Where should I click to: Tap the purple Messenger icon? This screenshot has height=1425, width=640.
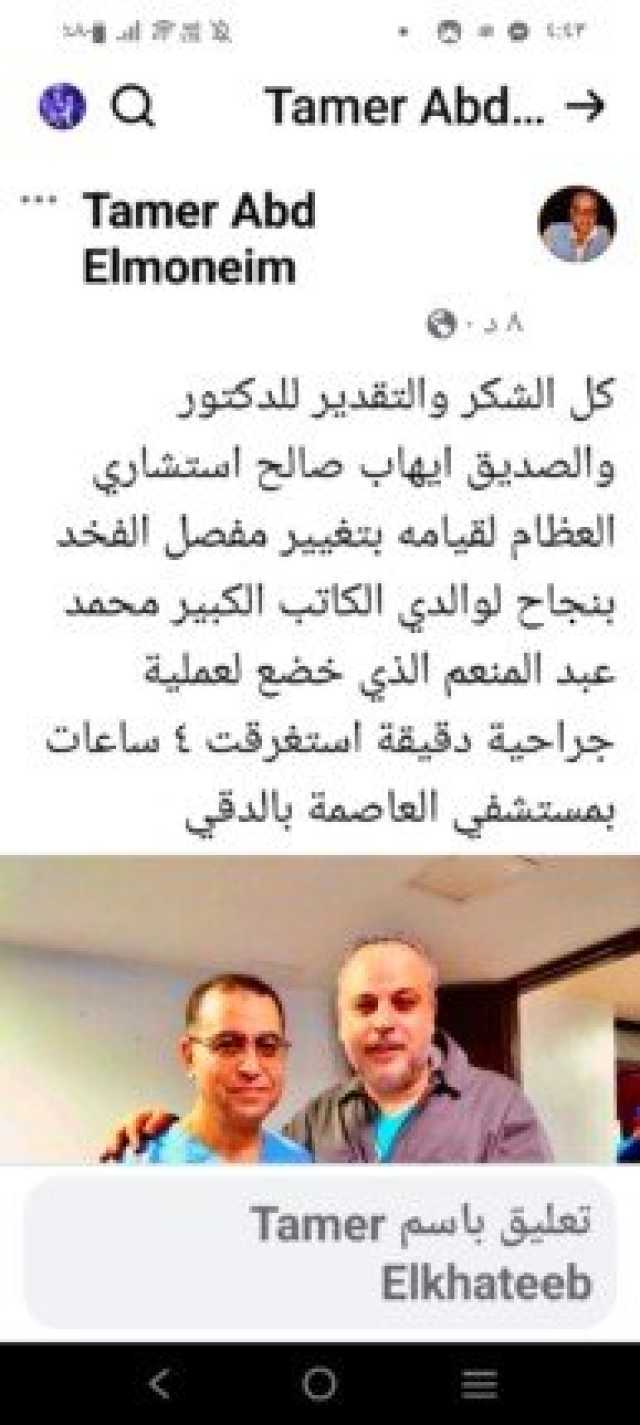click(x=62, y=105)
